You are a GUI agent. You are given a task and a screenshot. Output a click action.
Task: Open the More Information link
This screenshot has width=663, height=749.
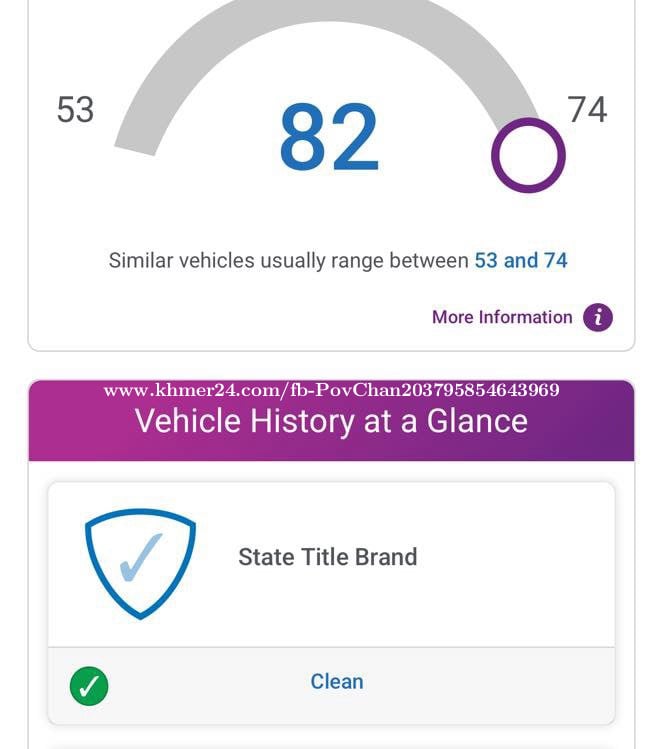(502, 317)
